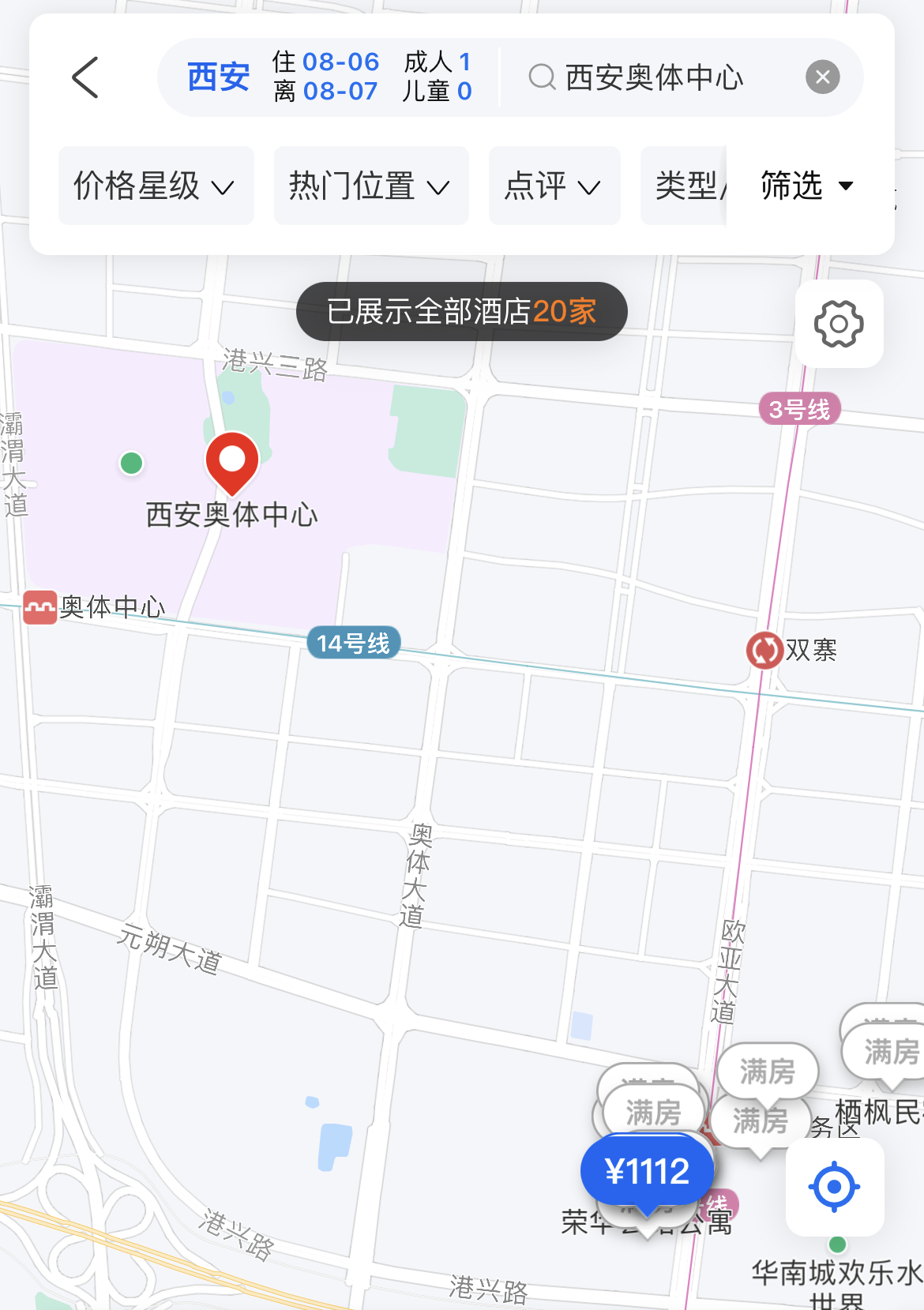Tap the 双寨 metro station marker
This screenshot has width=924, height=1310.
764,651
